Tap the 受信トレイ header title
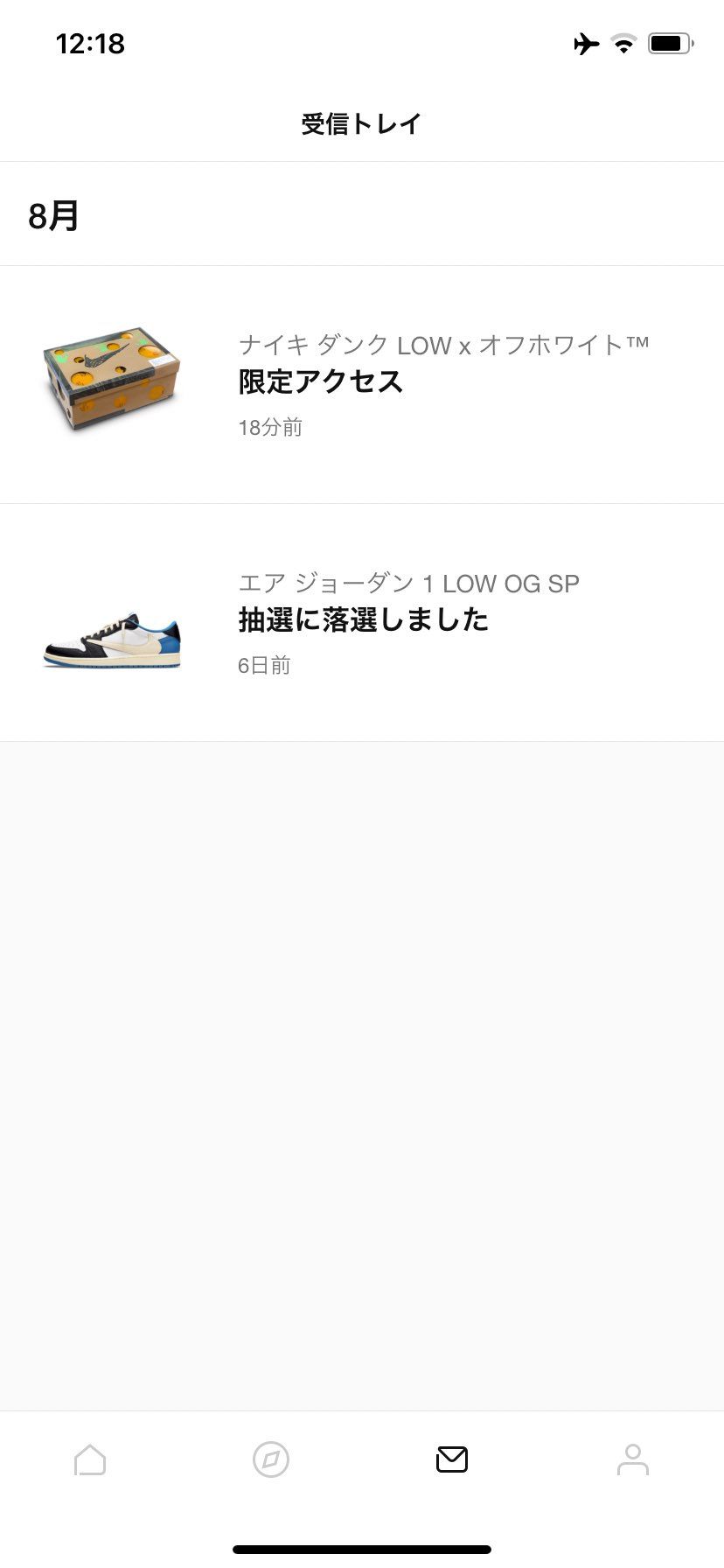The height and width of the screenshot is (1568, 724). [x=361, y=123]
